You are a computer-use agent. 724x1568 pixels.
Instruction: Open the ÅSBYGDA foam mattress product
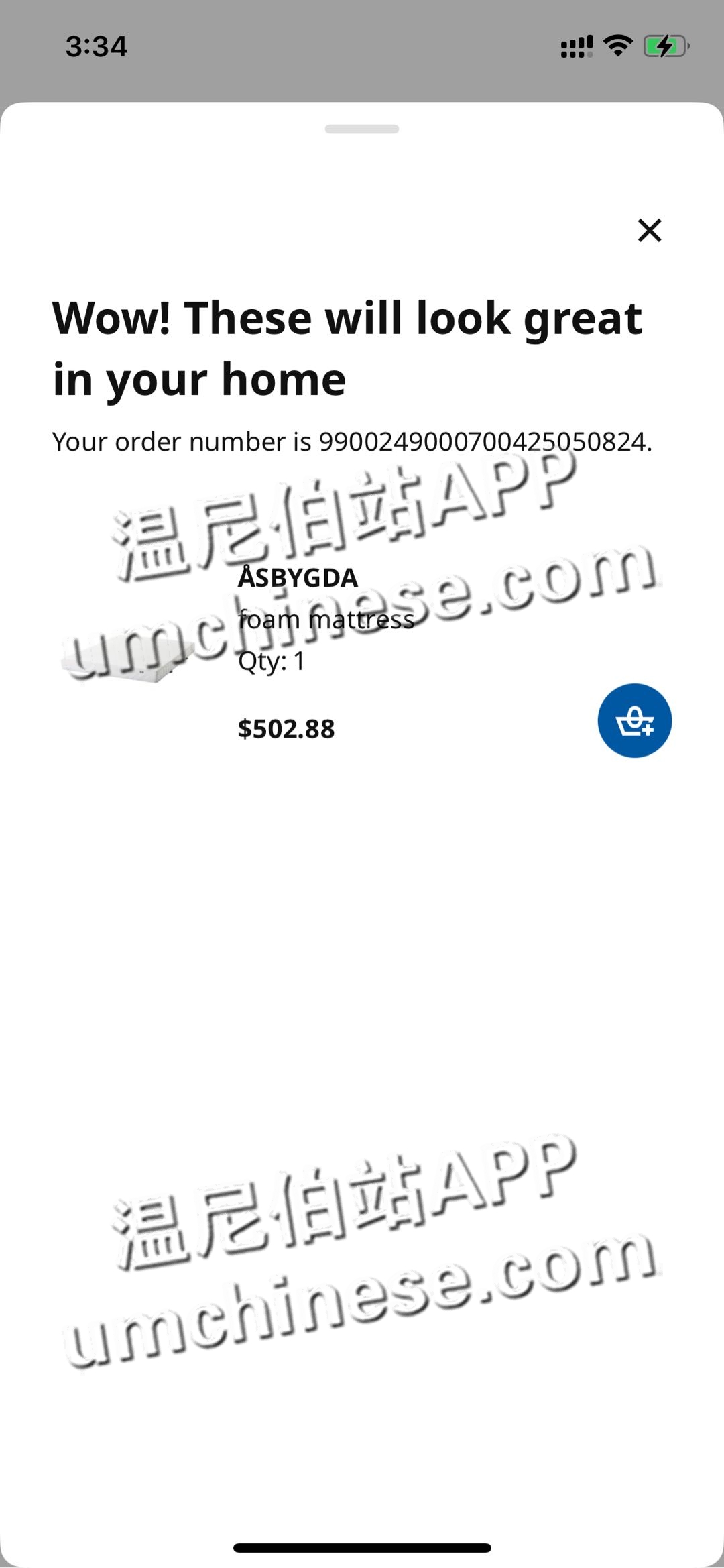[x=298, y=578]
